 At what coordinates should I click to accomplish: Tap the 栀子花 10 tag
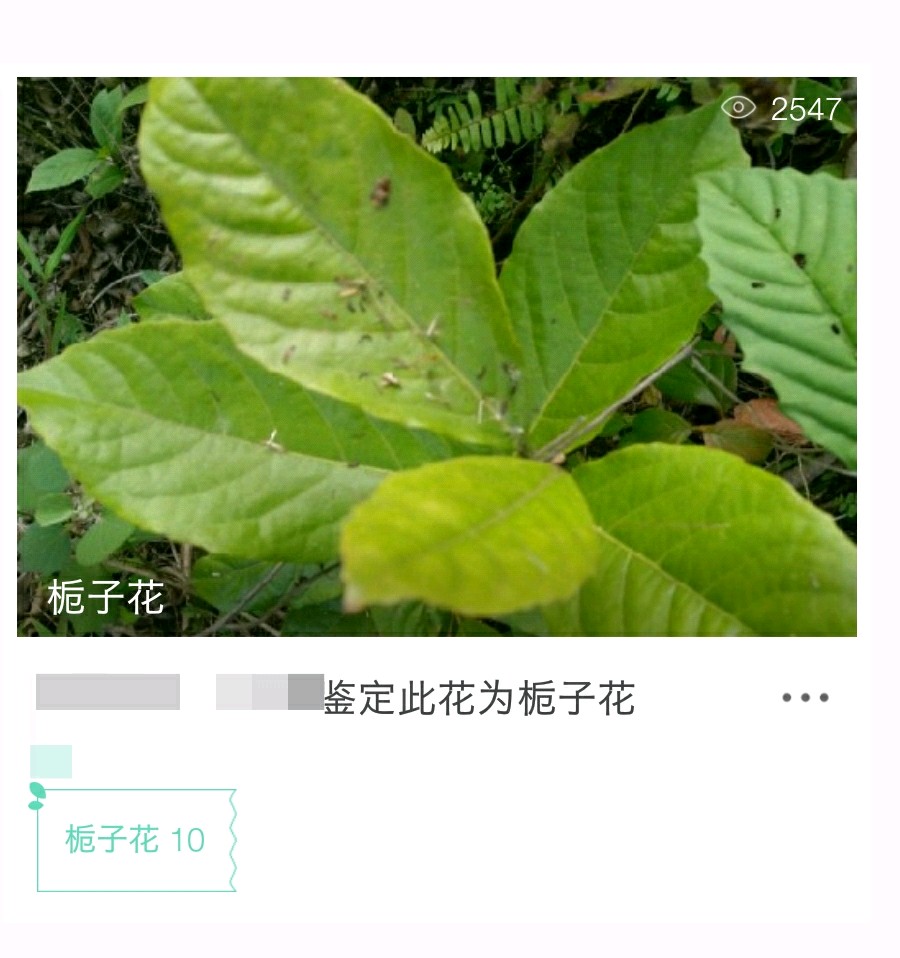click(x=135, y=840)
